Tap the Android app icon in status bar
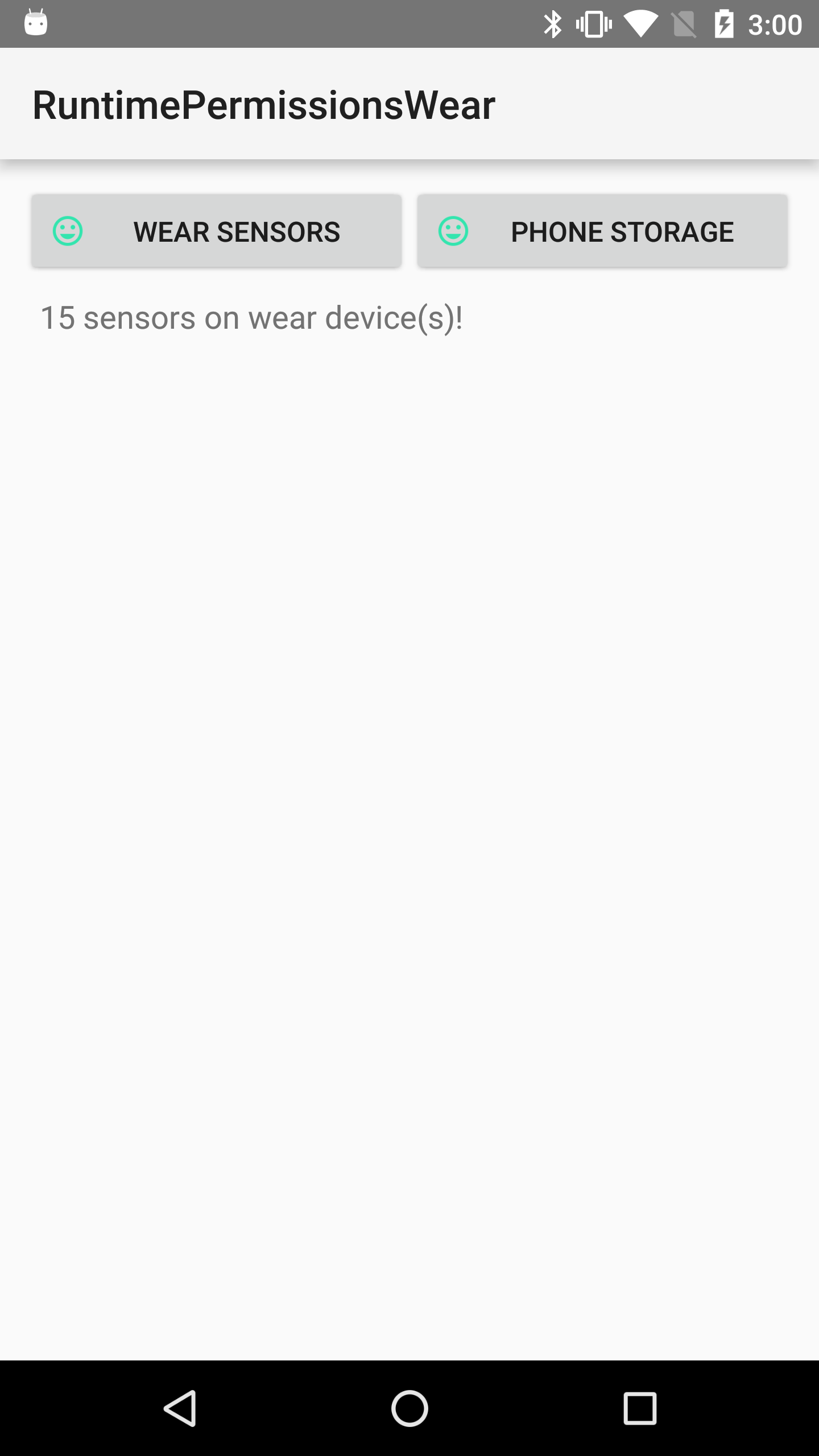 click(36, 24)
